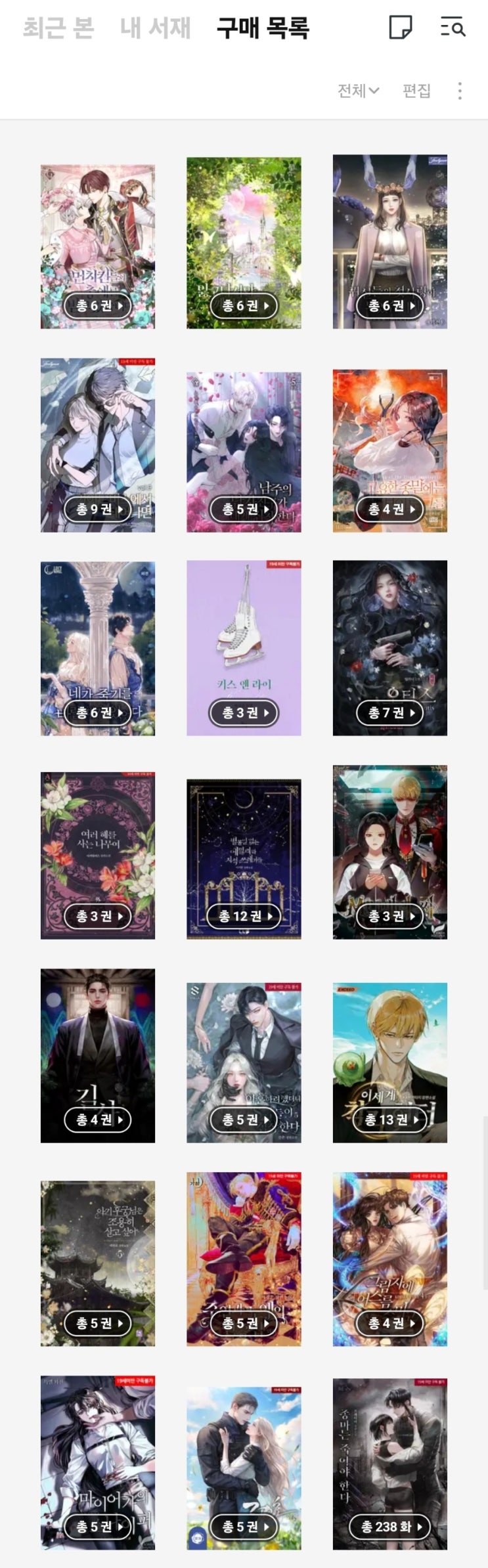
Task: Open 고요한 종말에는 book
Action: [390, 450]
